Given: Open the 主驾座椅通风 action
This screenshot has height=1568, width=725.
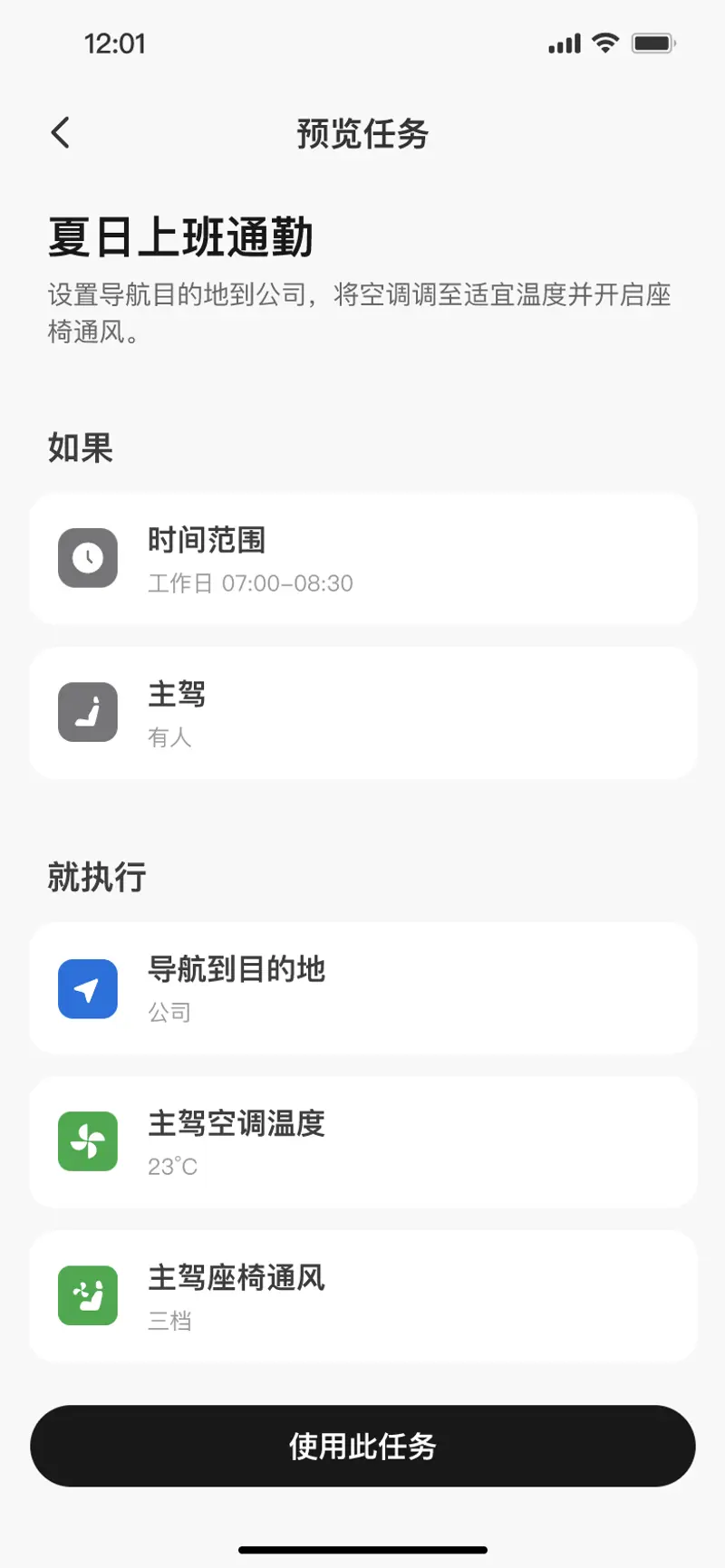Looking at the screenshot, I should click(362, 1296).
